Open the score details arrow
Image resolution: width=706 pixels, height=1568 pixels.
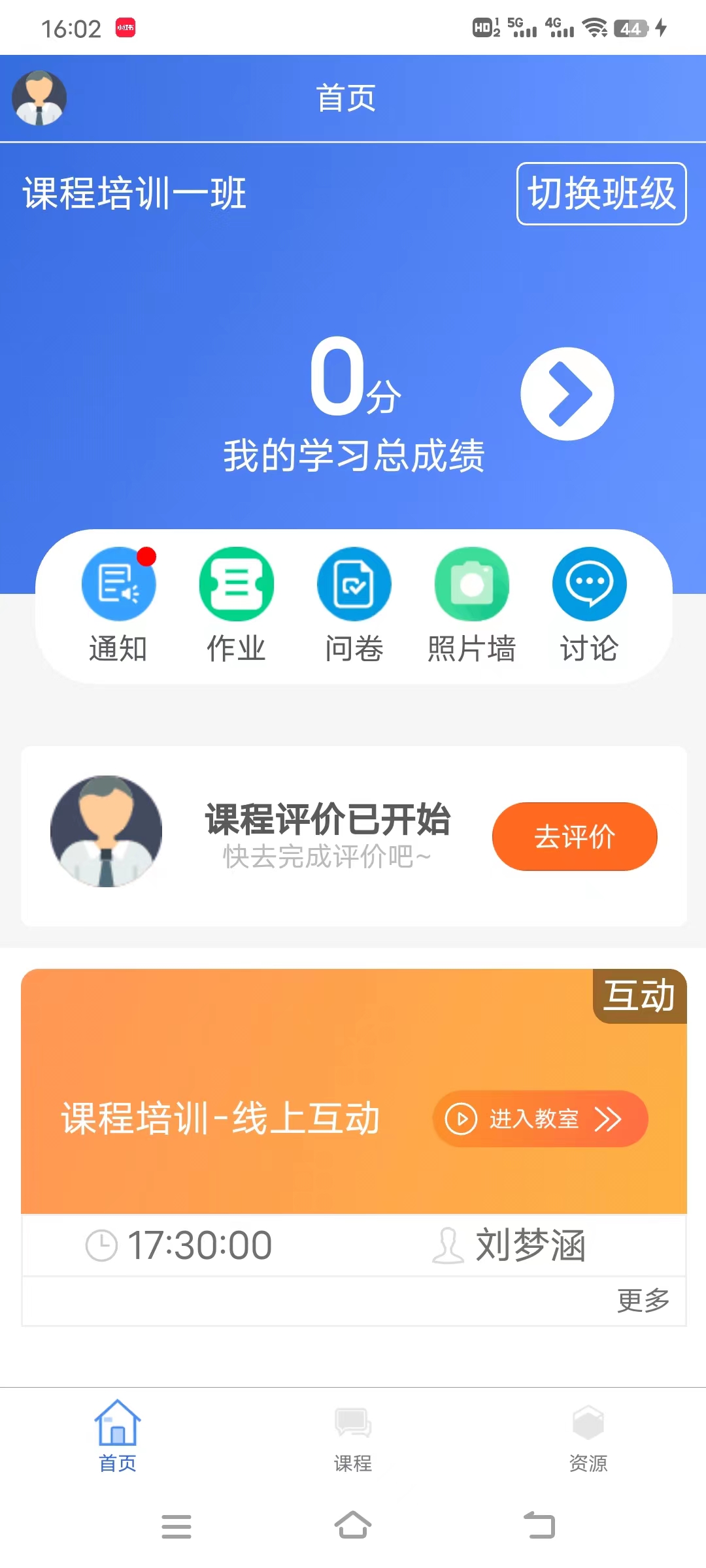567,394
